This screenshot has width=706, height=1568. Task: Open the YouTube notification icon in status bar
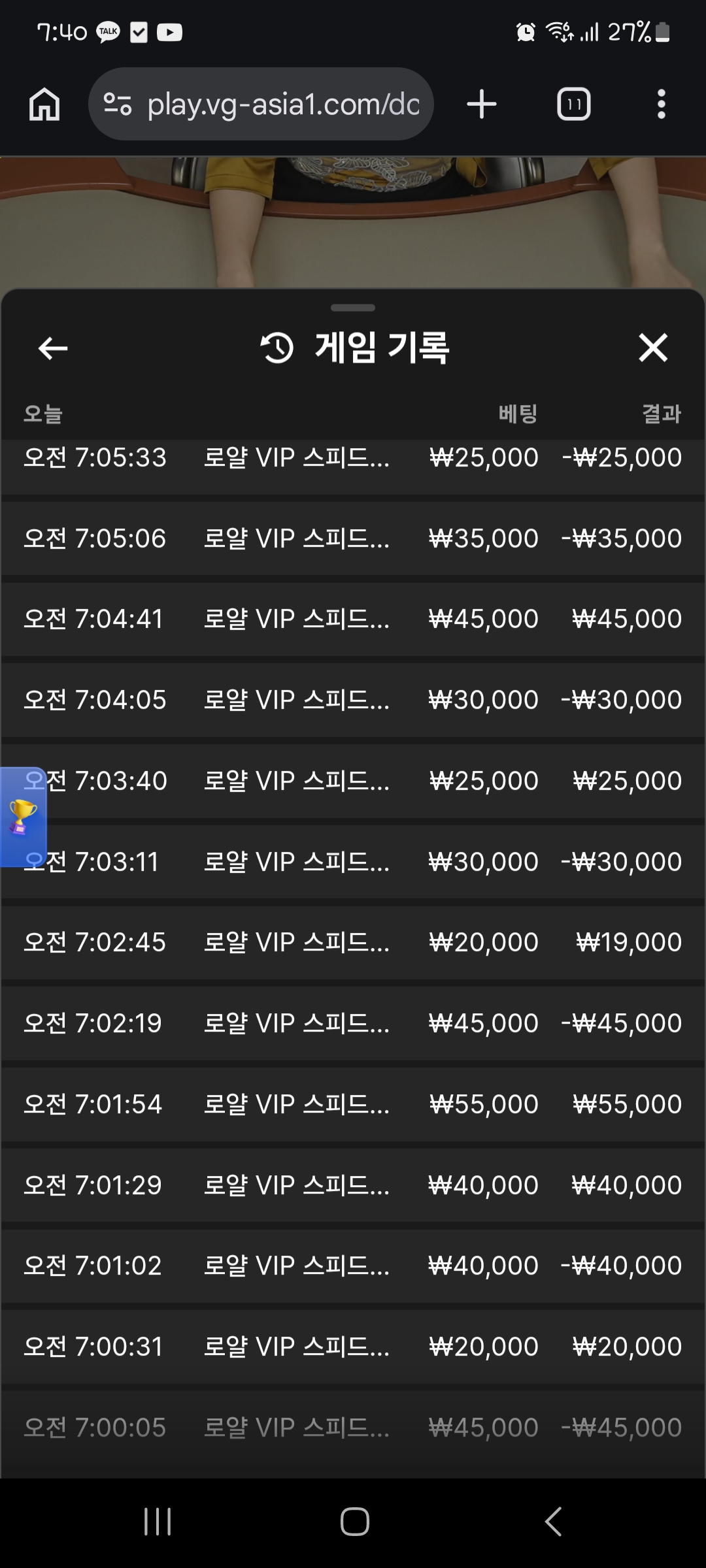171,32
